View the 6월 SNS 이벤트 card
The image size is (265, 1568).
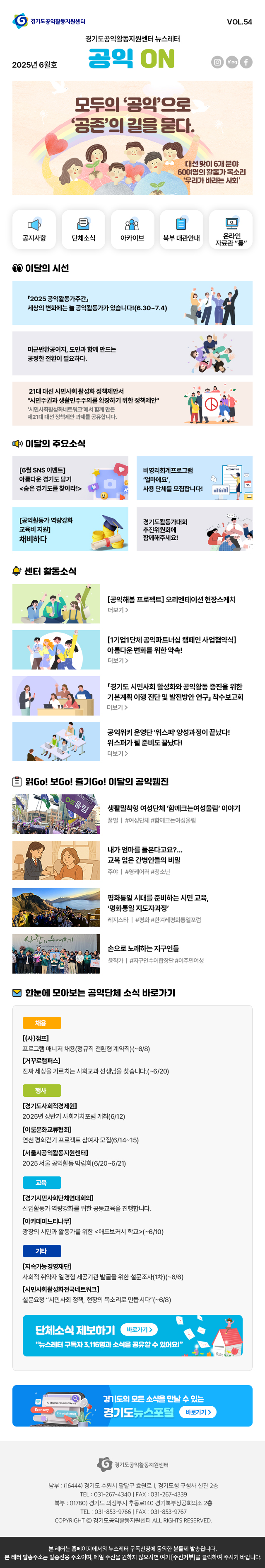click(x=70, y=478)
